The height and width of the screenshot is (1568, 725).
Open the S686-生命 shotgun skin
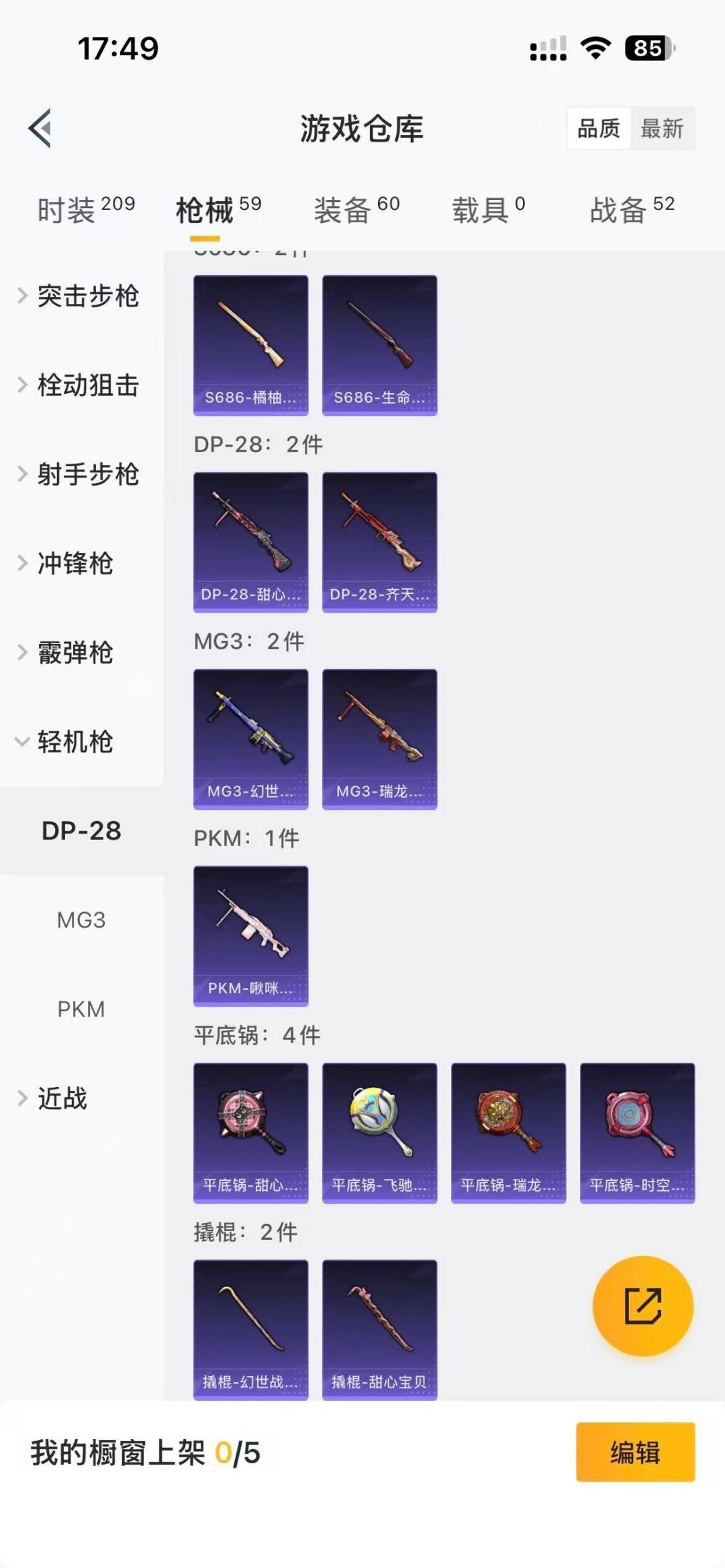379,344
